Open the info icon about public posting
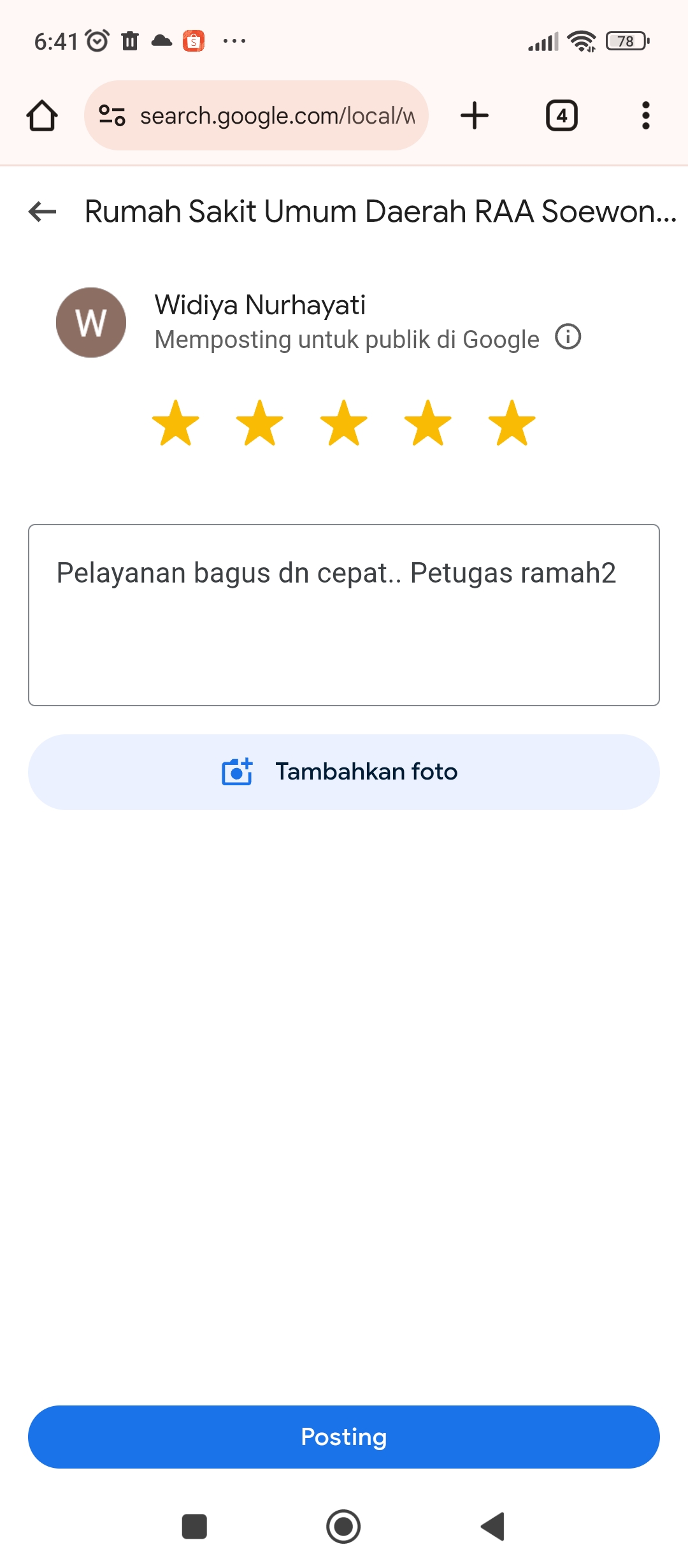 pos(568,337)
